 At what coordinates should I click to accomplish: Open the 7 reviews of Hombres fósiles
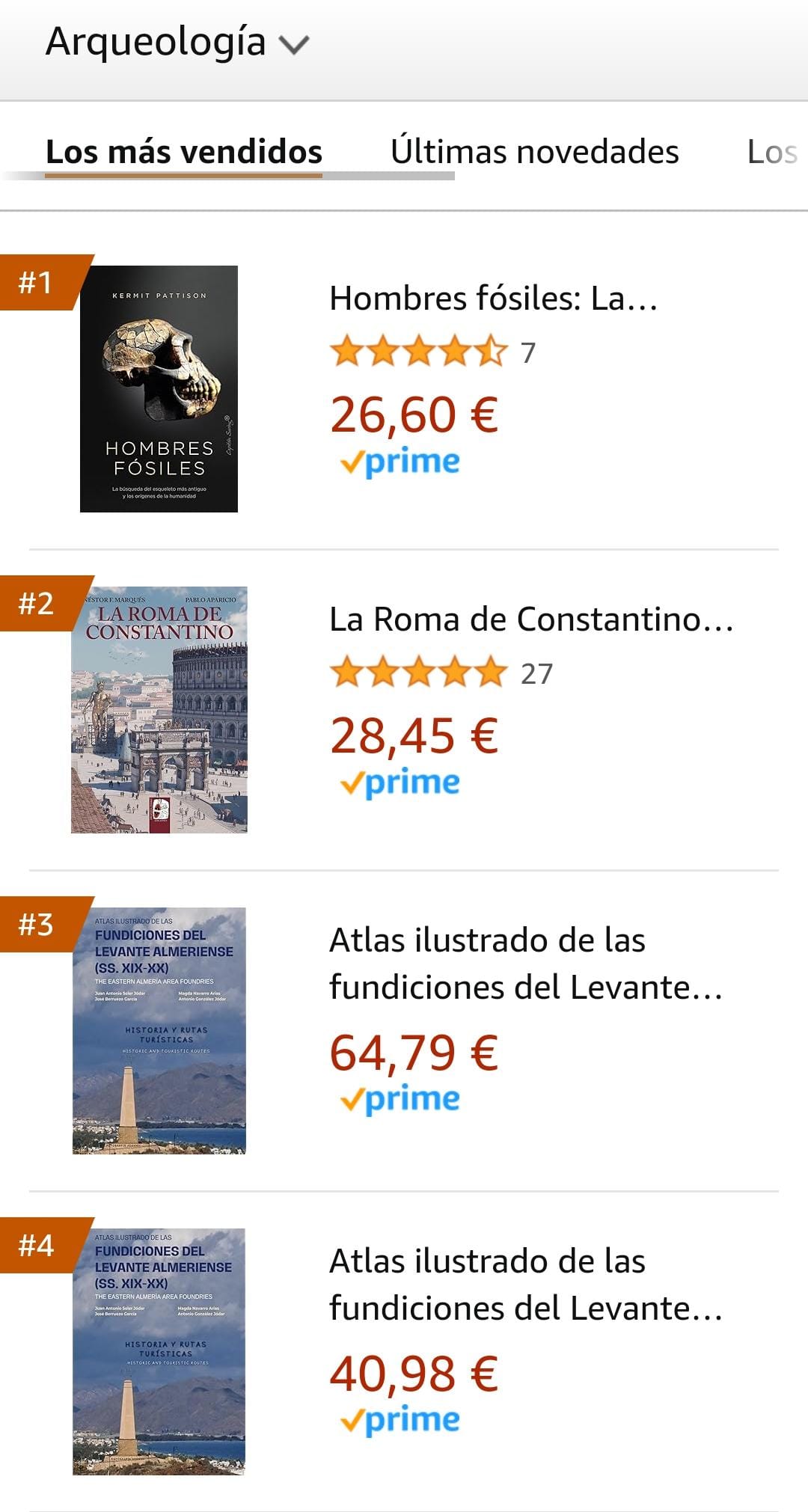(527, 352)
